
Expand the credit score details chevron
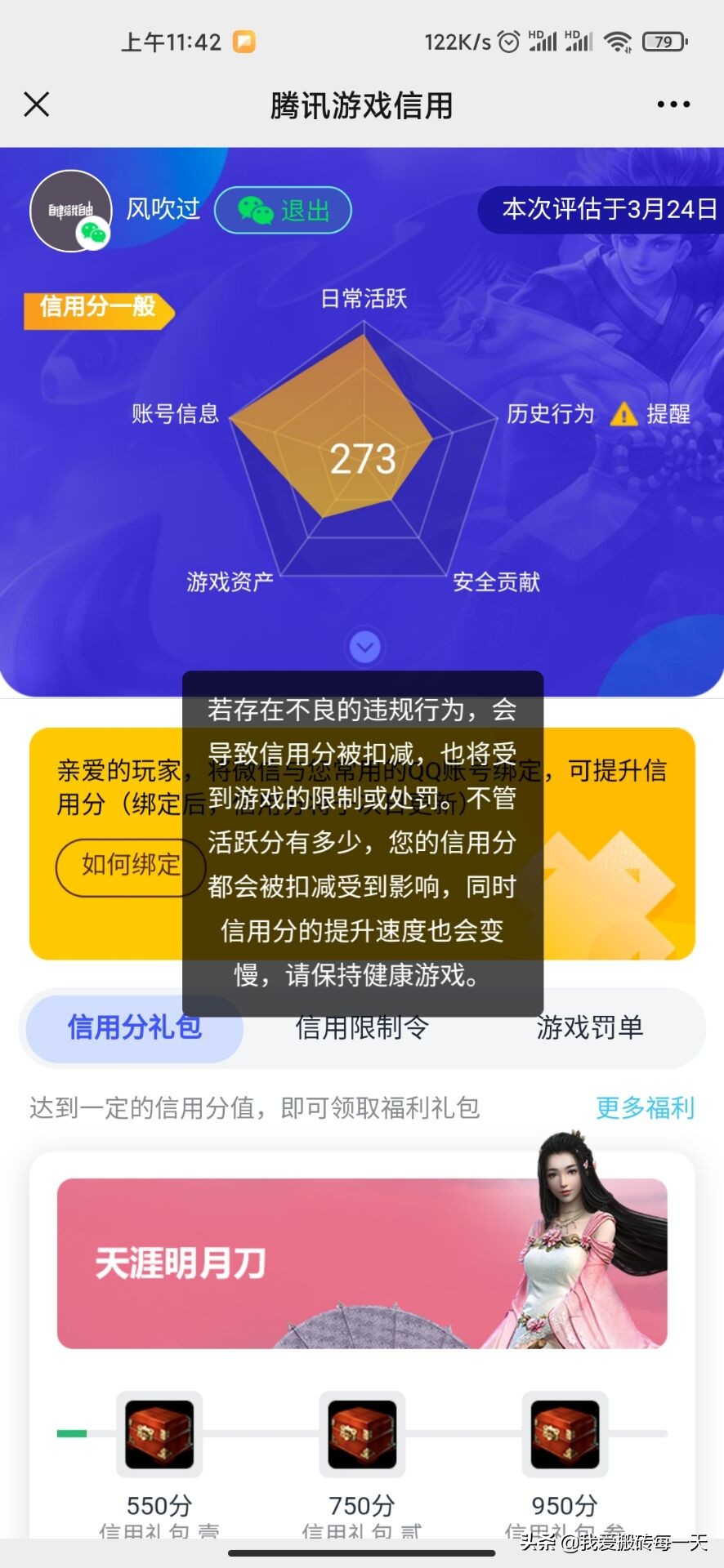364,648
